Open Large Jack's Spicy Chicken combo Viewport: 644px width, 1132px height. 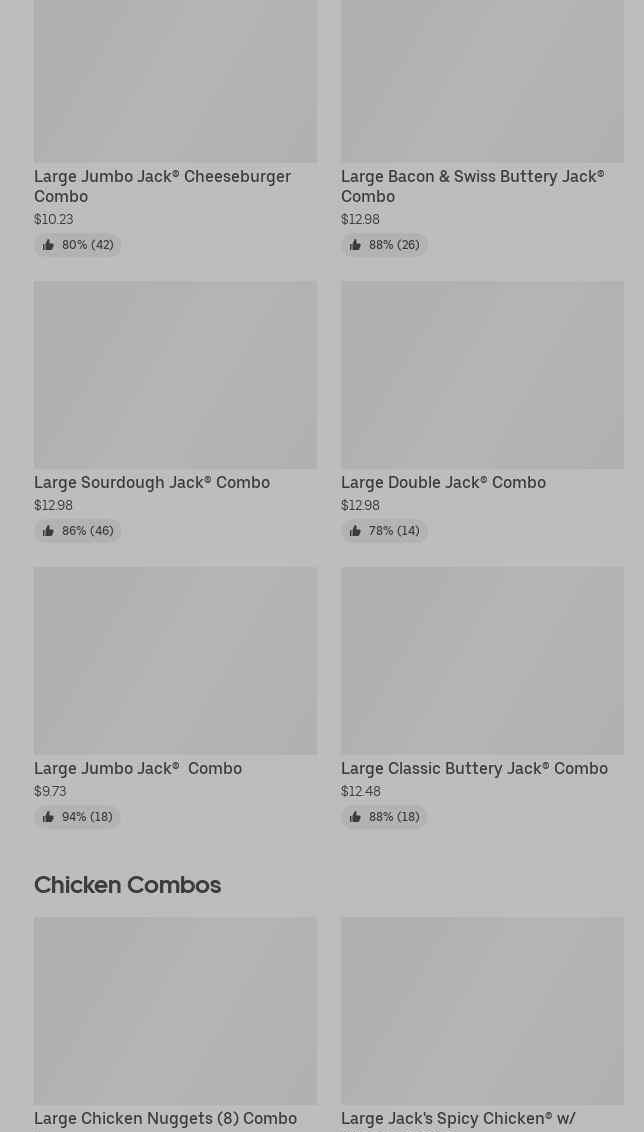pos(482,1024)
